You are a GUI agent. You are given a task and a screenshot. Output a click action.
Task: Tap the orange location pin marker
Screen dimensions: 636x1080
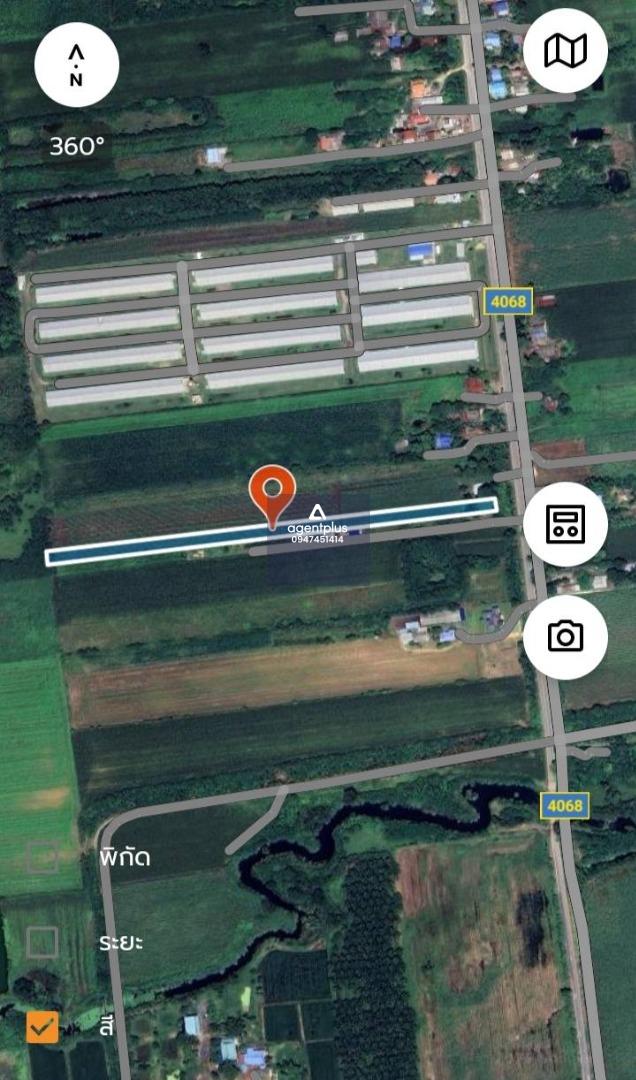(x=272, y=492)
